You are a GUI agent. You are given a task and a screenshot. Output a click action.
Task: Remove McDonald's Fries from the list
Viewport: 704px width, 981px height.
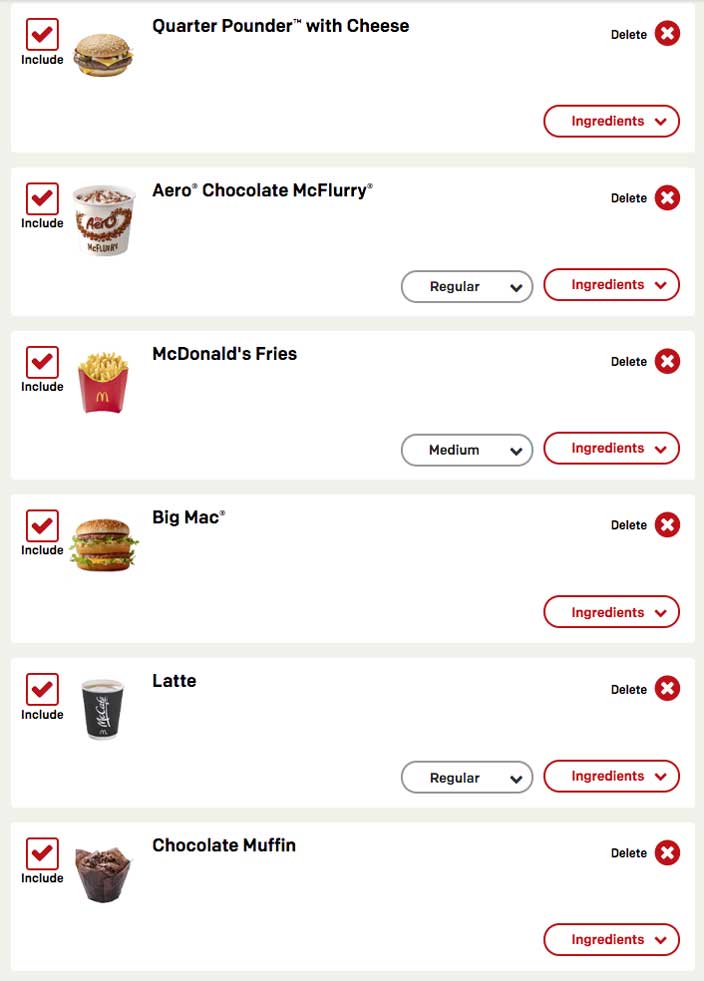tap(667, 361)
